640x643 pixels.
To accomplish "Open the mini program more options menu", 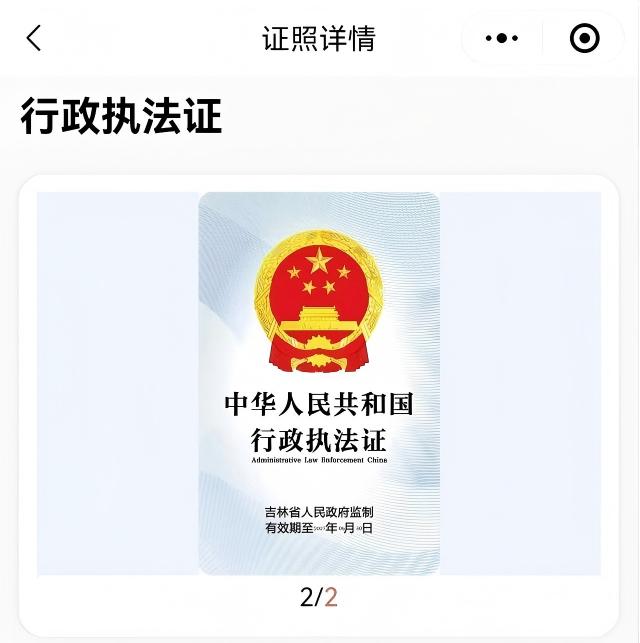I will [501, 39].
